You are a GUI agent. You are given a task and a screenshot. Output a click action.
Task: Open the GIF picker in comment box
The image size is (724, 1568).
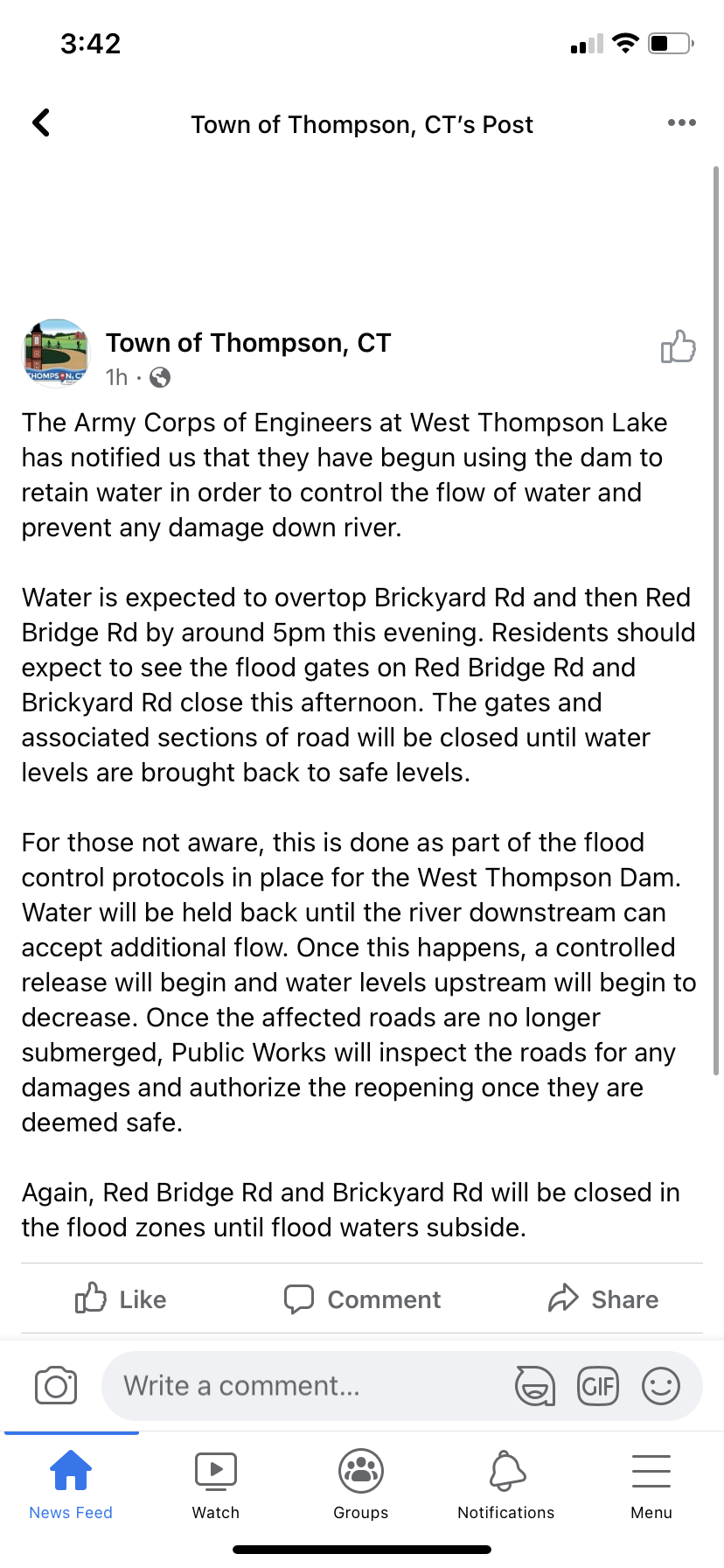tap(598, 1386)
